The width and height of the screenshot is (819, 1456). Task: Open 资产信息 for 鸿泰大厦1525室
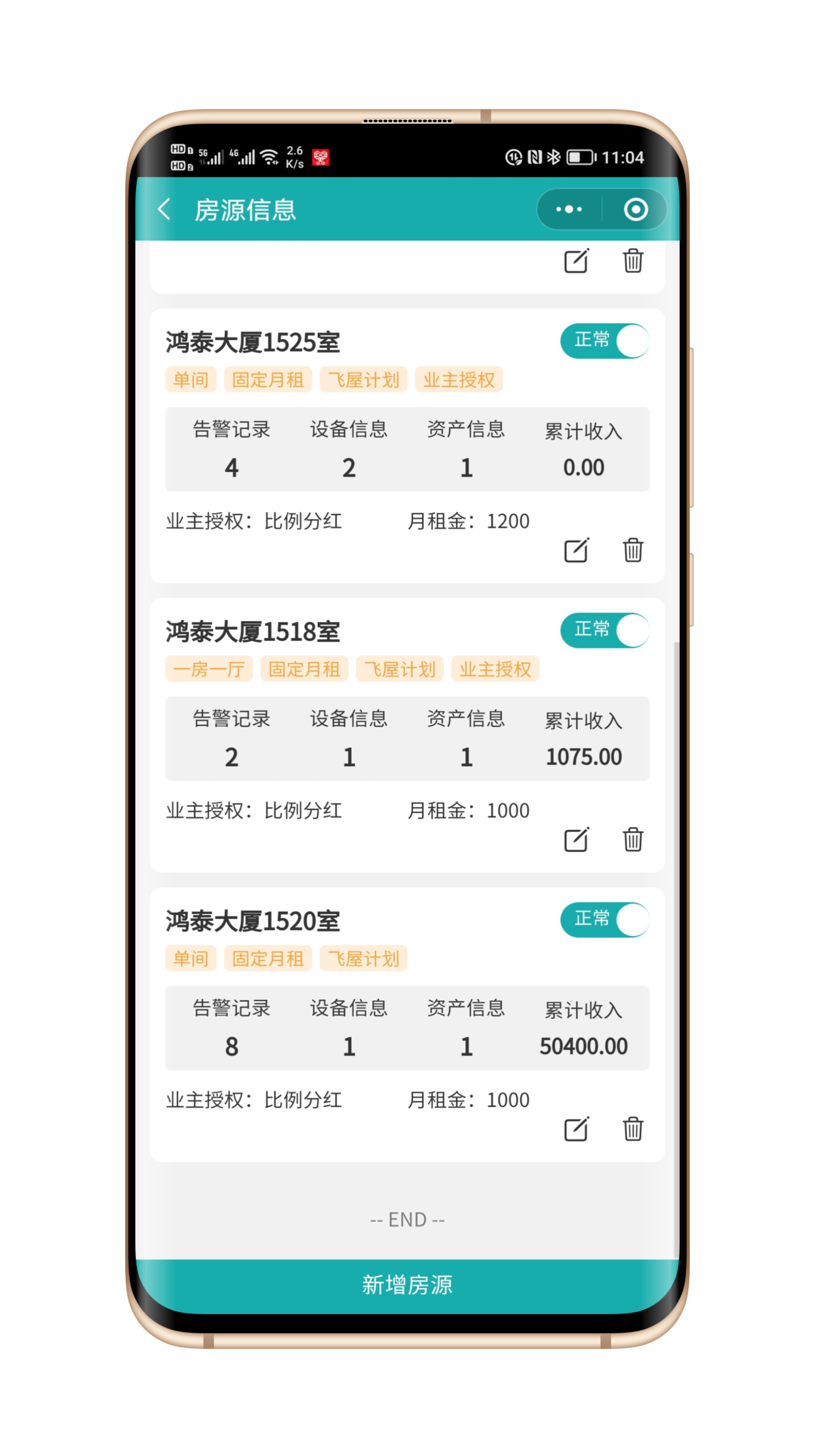(466, 450)
